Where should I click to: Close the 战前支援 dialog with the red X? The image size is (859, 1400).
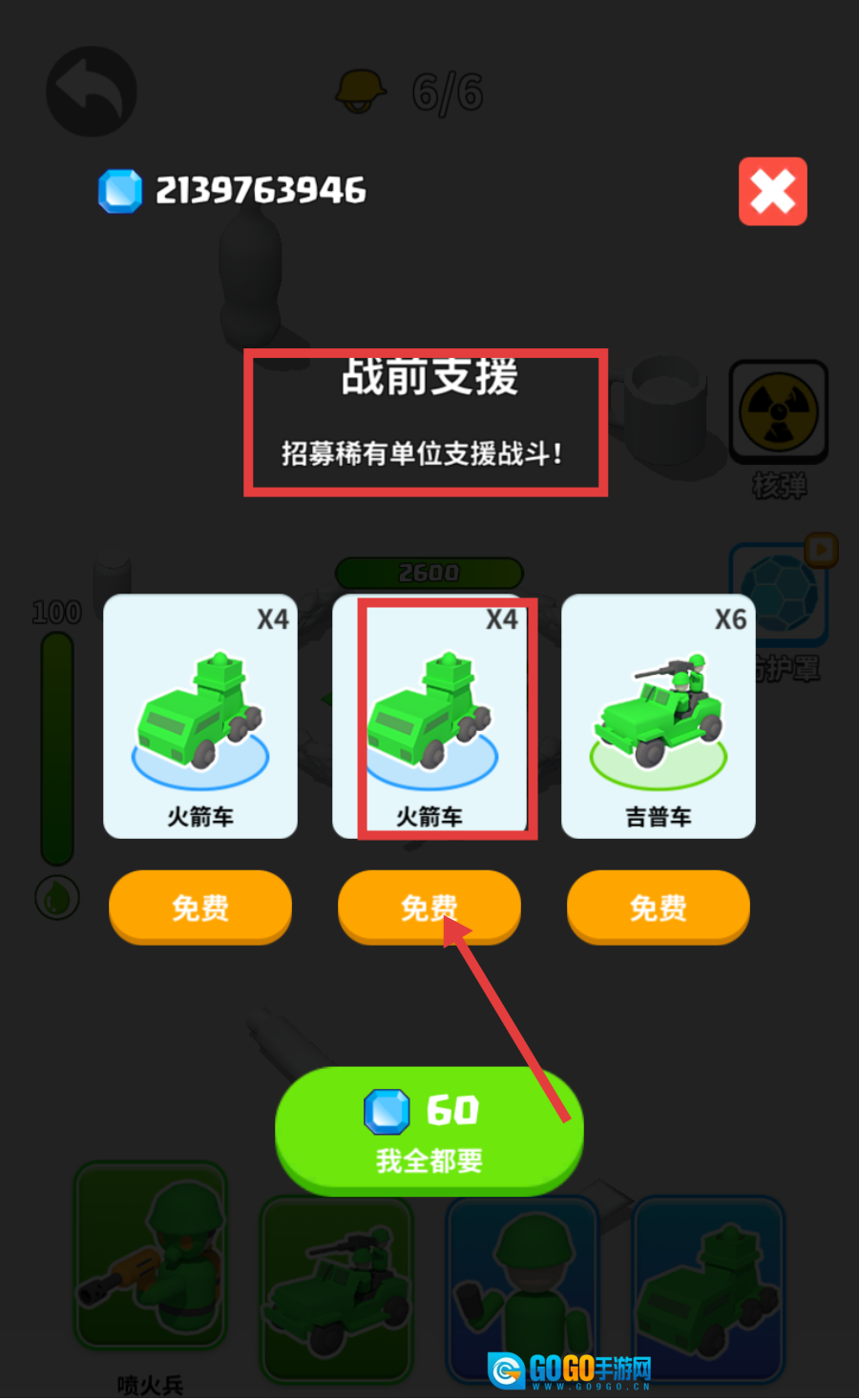pos(772,192)
